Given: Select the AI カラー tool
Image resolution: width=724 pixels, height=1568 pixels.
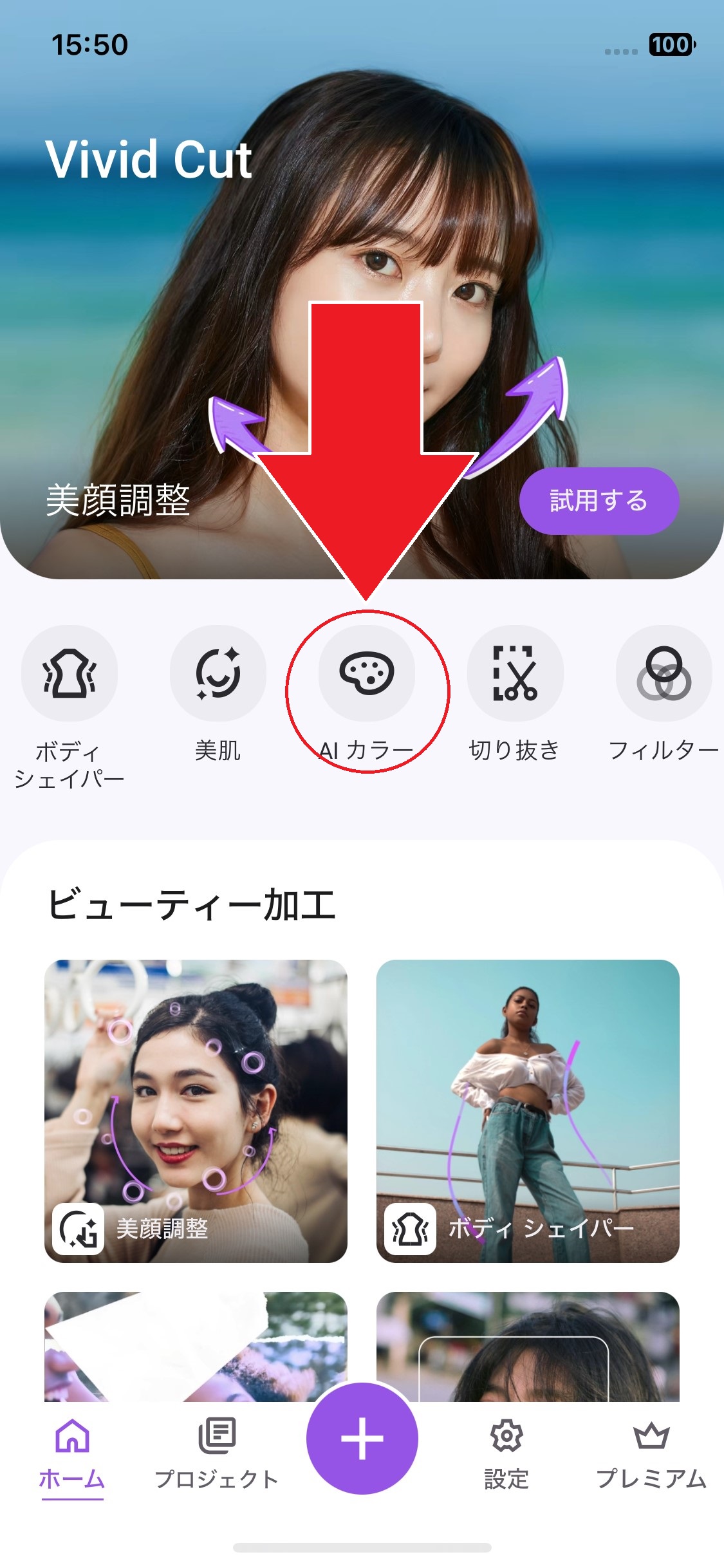Looking at the screenshot, I should (x=366, y=673).
